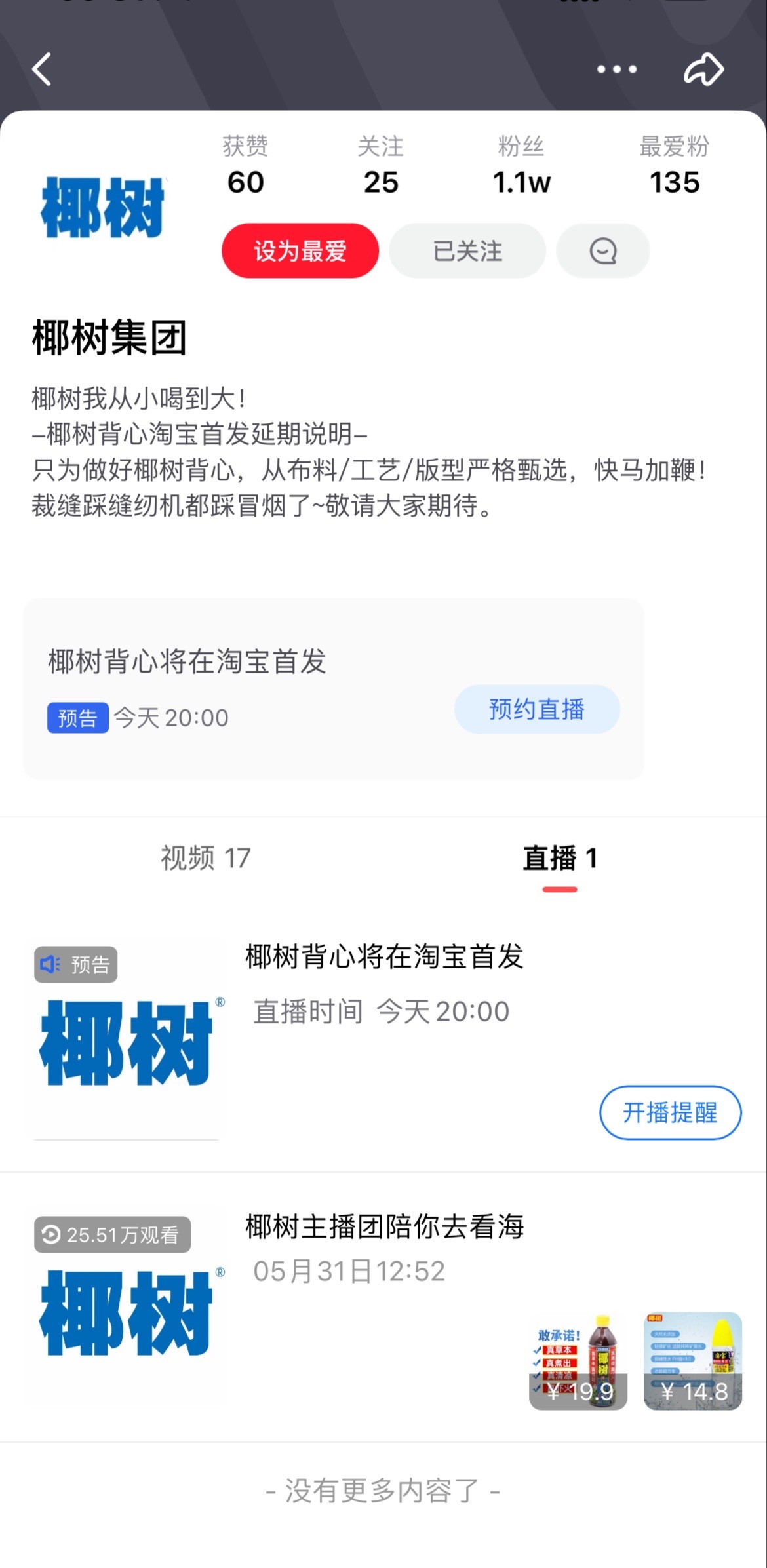Open the three-dot overflow menu

(x=616, y=69)
